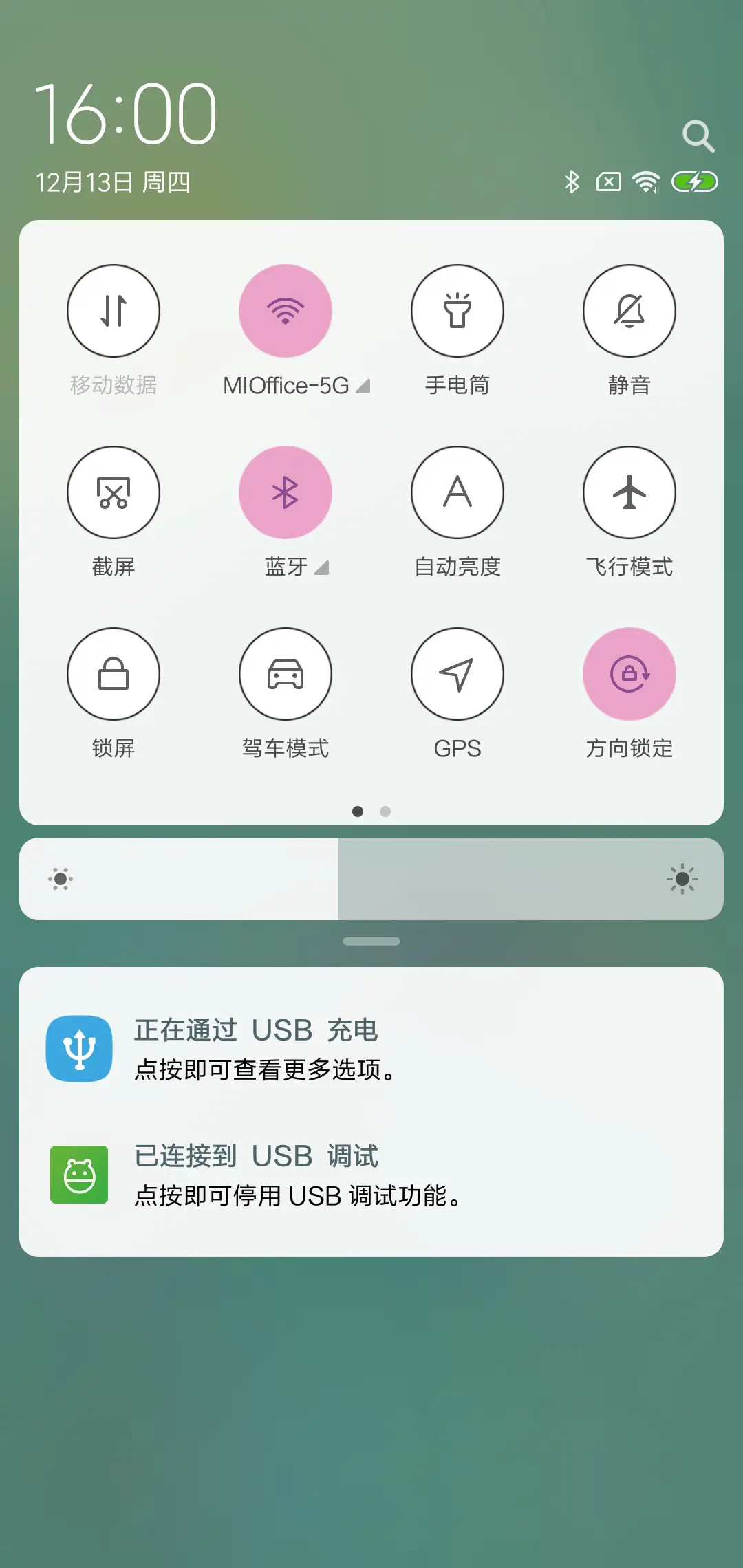The image size is (743, 1568).
Task: Open the search in notification shade
Action: (x=698, y=135)
